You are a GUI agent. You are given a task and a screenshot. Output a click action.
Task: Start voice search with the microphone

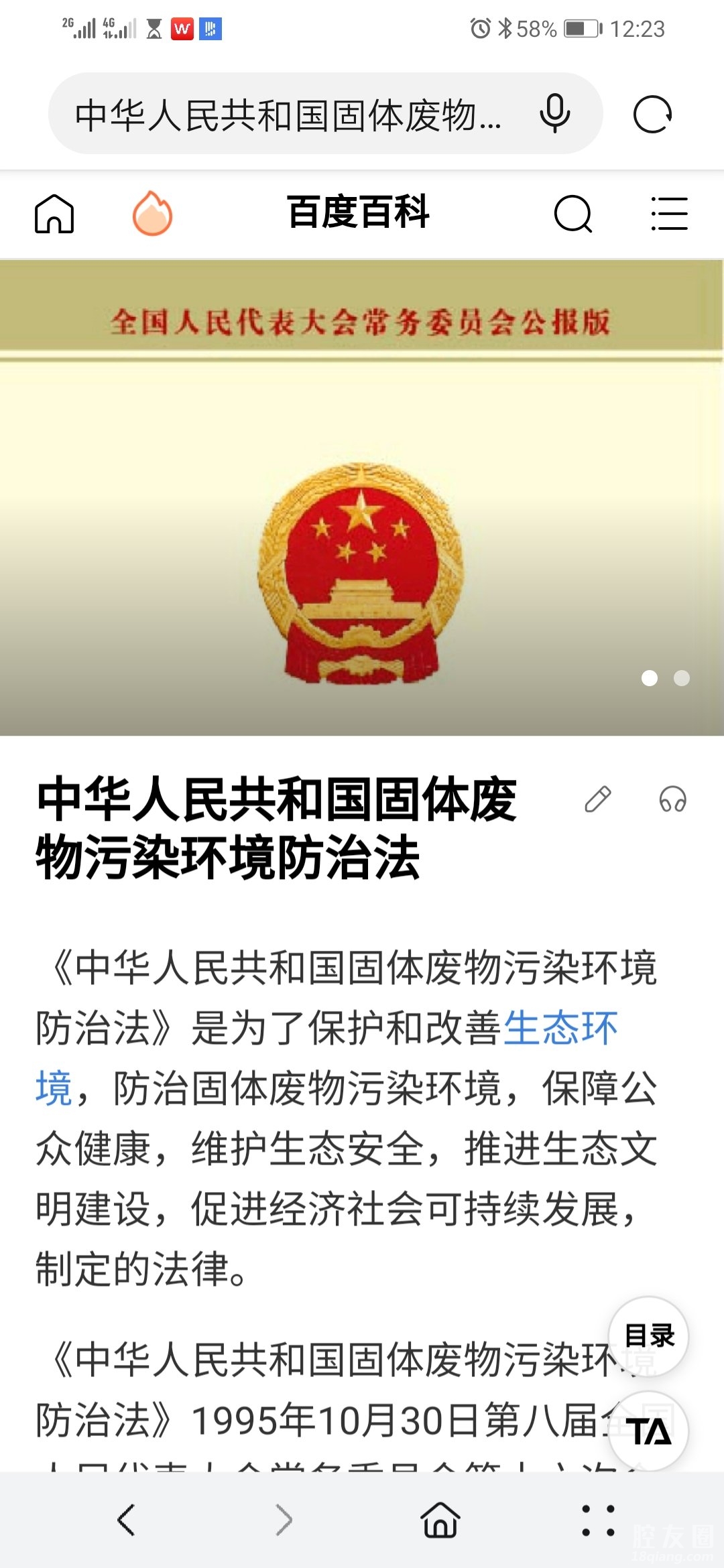coord(555,114)
